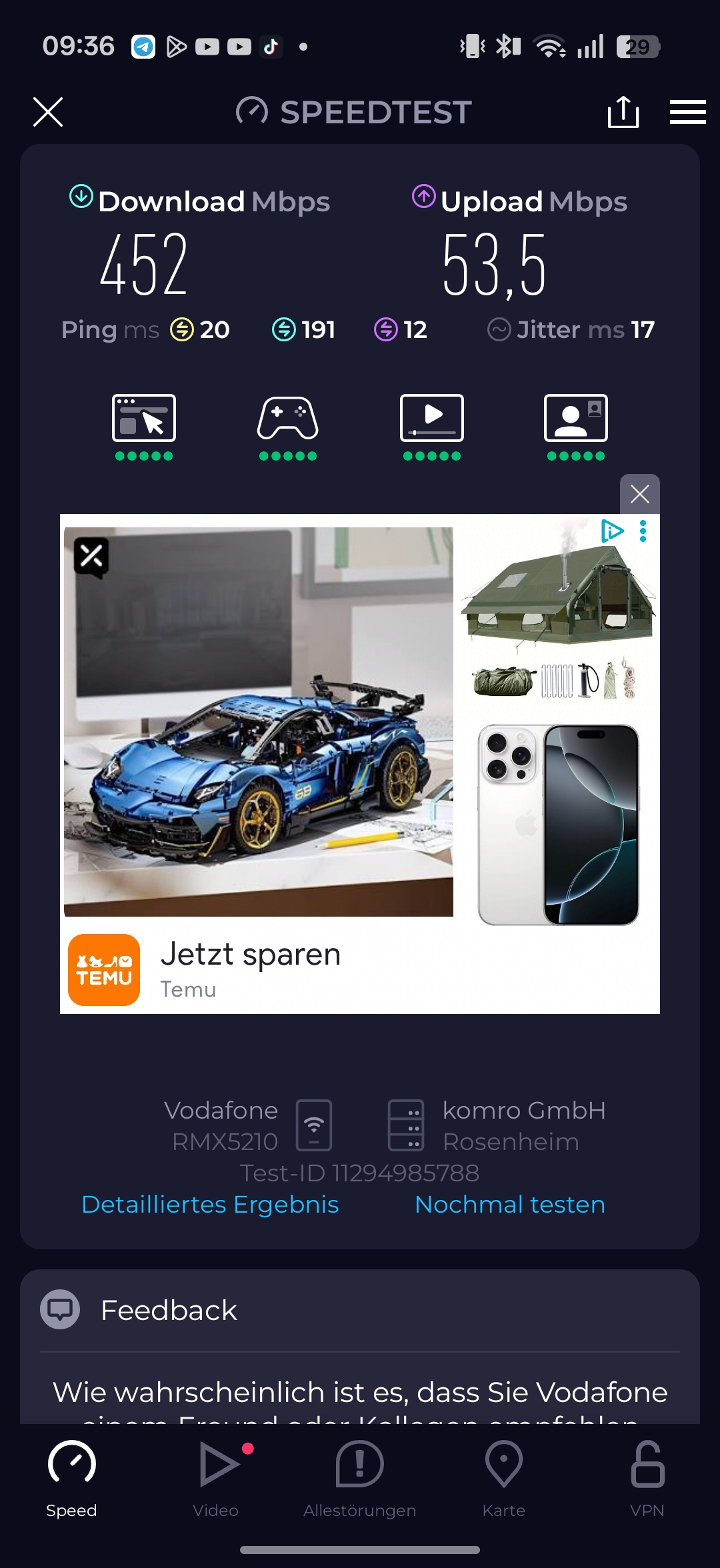The height and width of the screenshot is (1568, 720).
Task: Switch to the Speed tab
Action: tap(71, 1475)
